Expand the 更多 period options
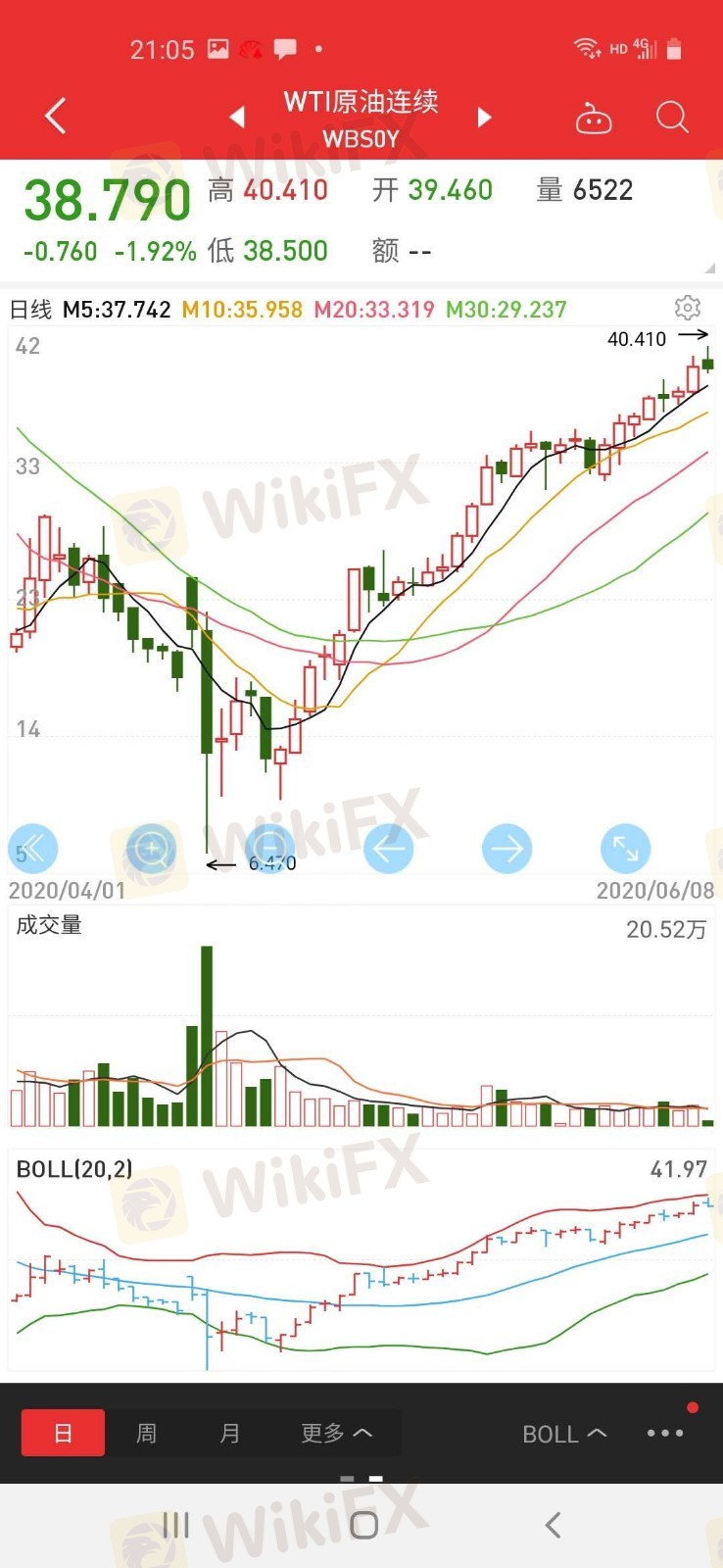Image resolution: width=723 pixels, height=1568 pixels. [x=336, y=1433]
